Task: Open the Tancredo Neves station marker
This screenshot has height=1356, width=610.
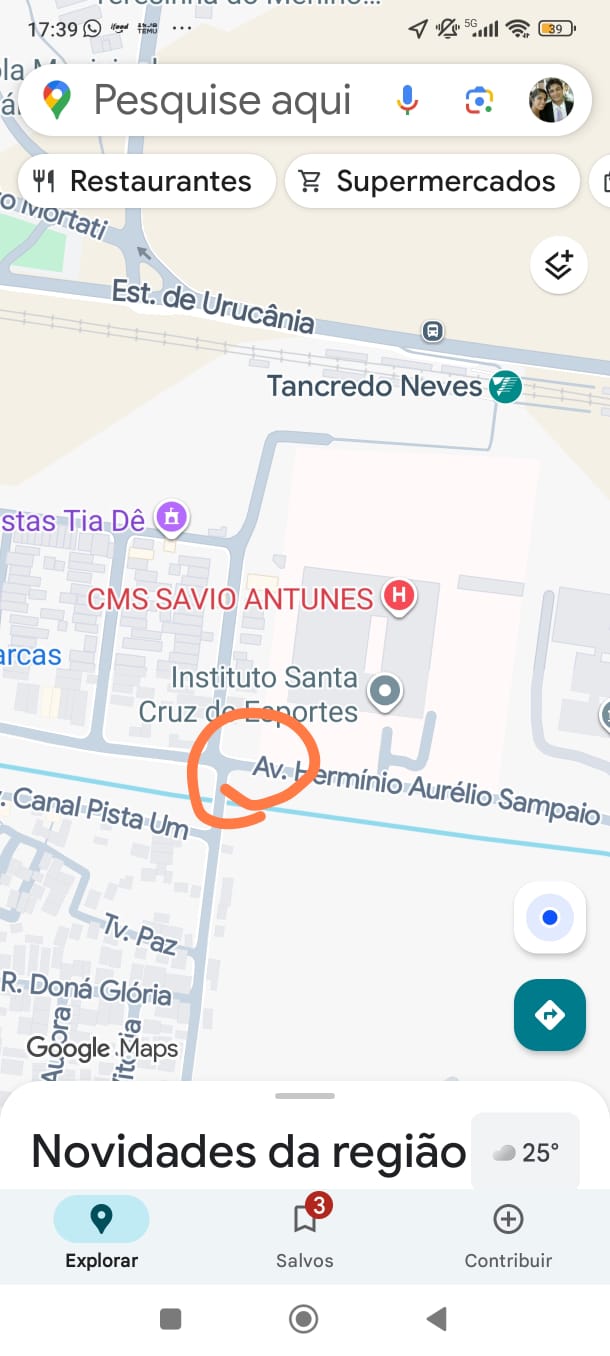Action: 505,386
